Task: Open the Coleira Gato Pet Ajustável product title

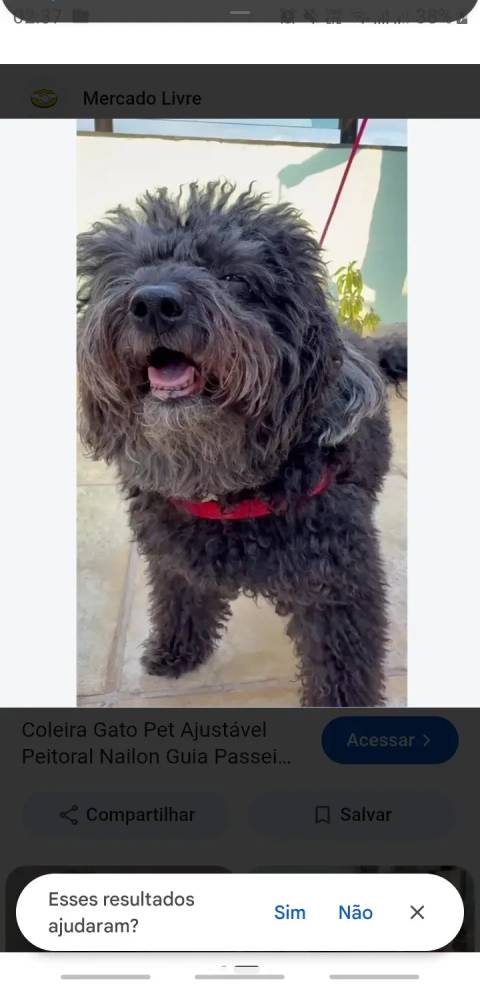Action: (156, 743)
